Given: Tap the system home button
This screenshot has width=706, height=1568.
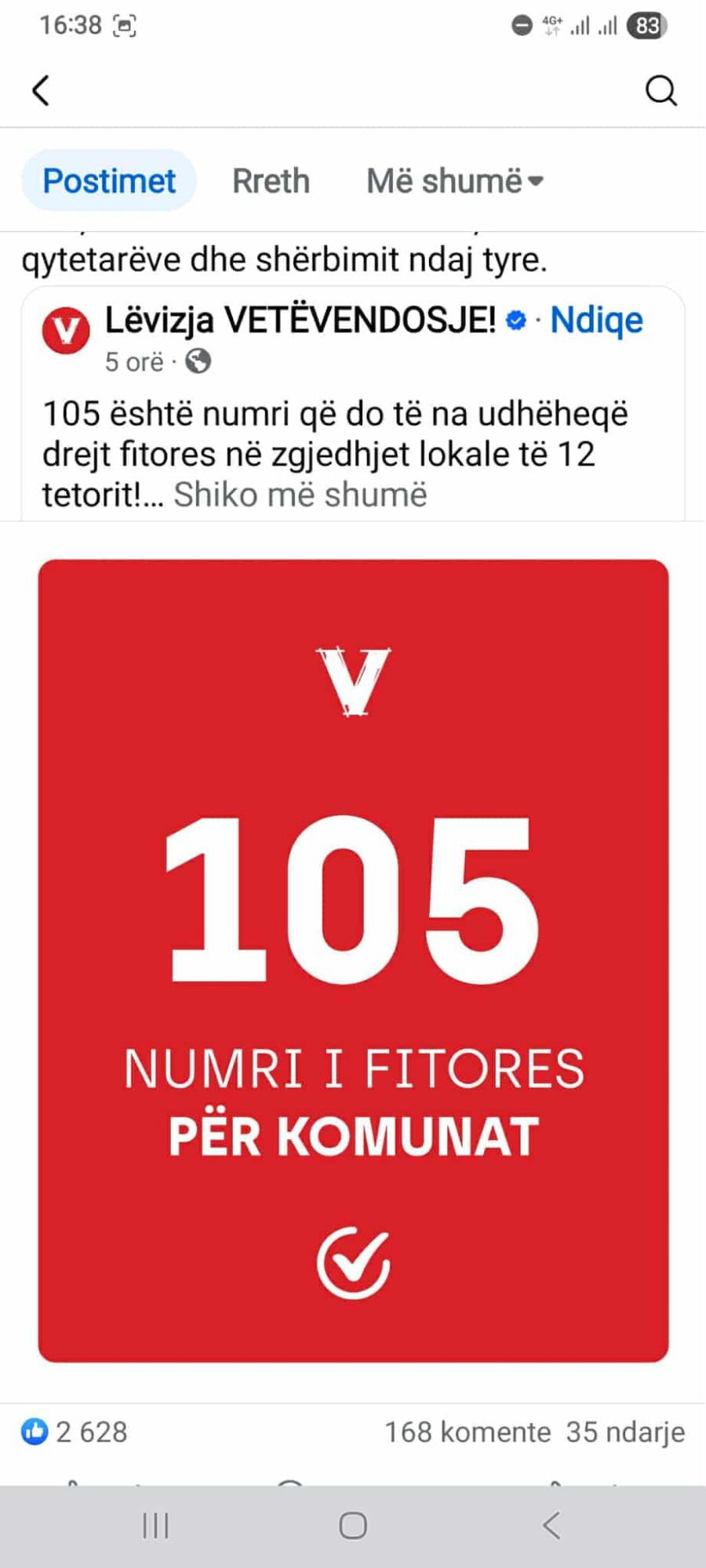Looking at the screenshot, I should (353, 1526).
